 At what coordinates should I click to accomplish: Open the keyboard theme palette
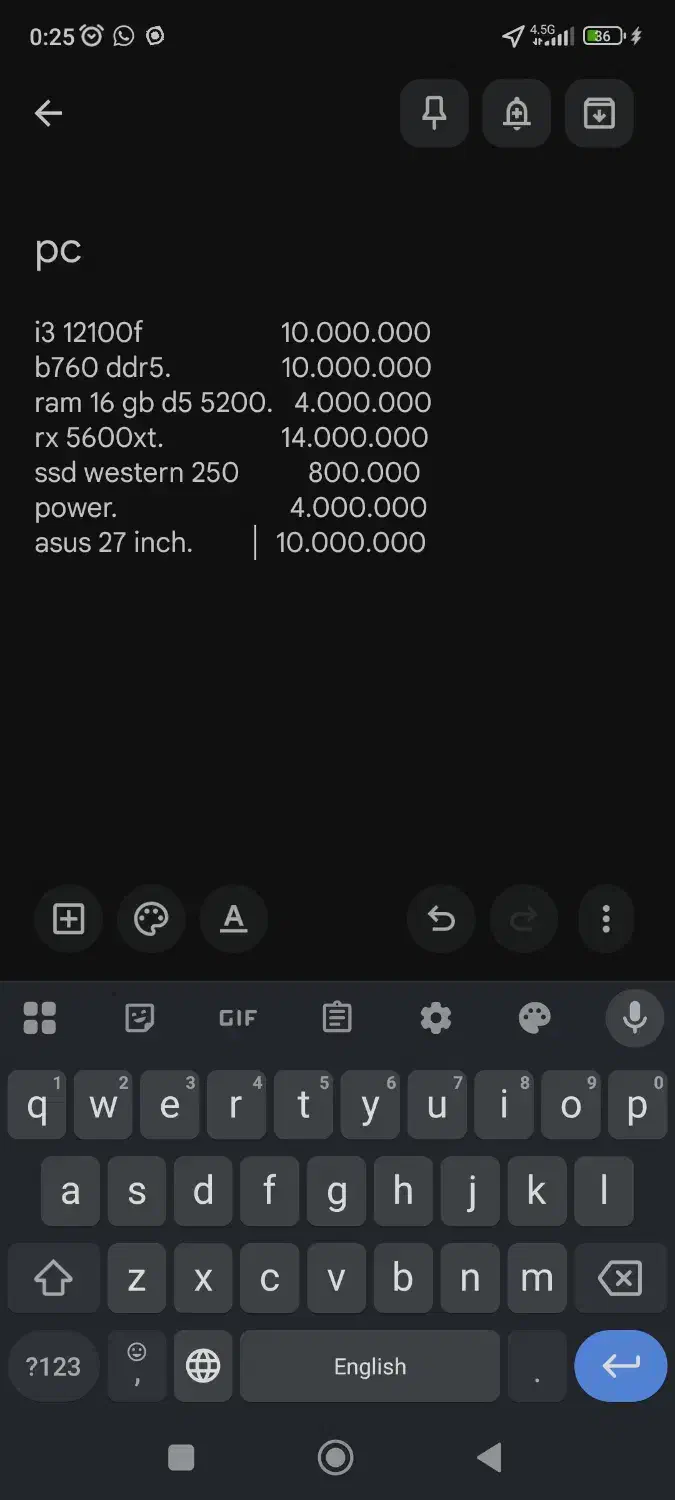535,1018
